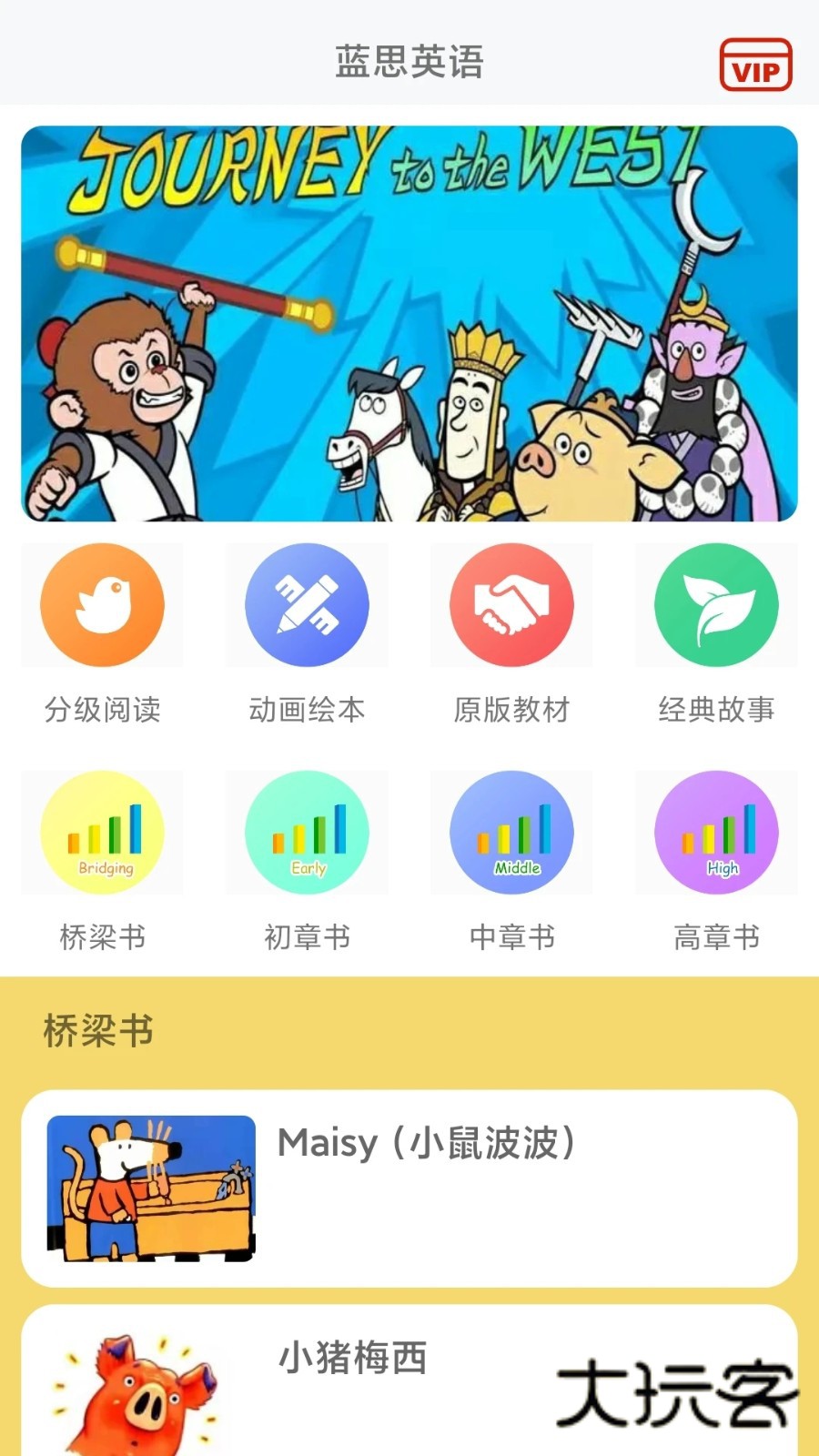Select the High chapter book chart icon
The width and height of the screenshot is (819, 1456).
pos(716,833)
